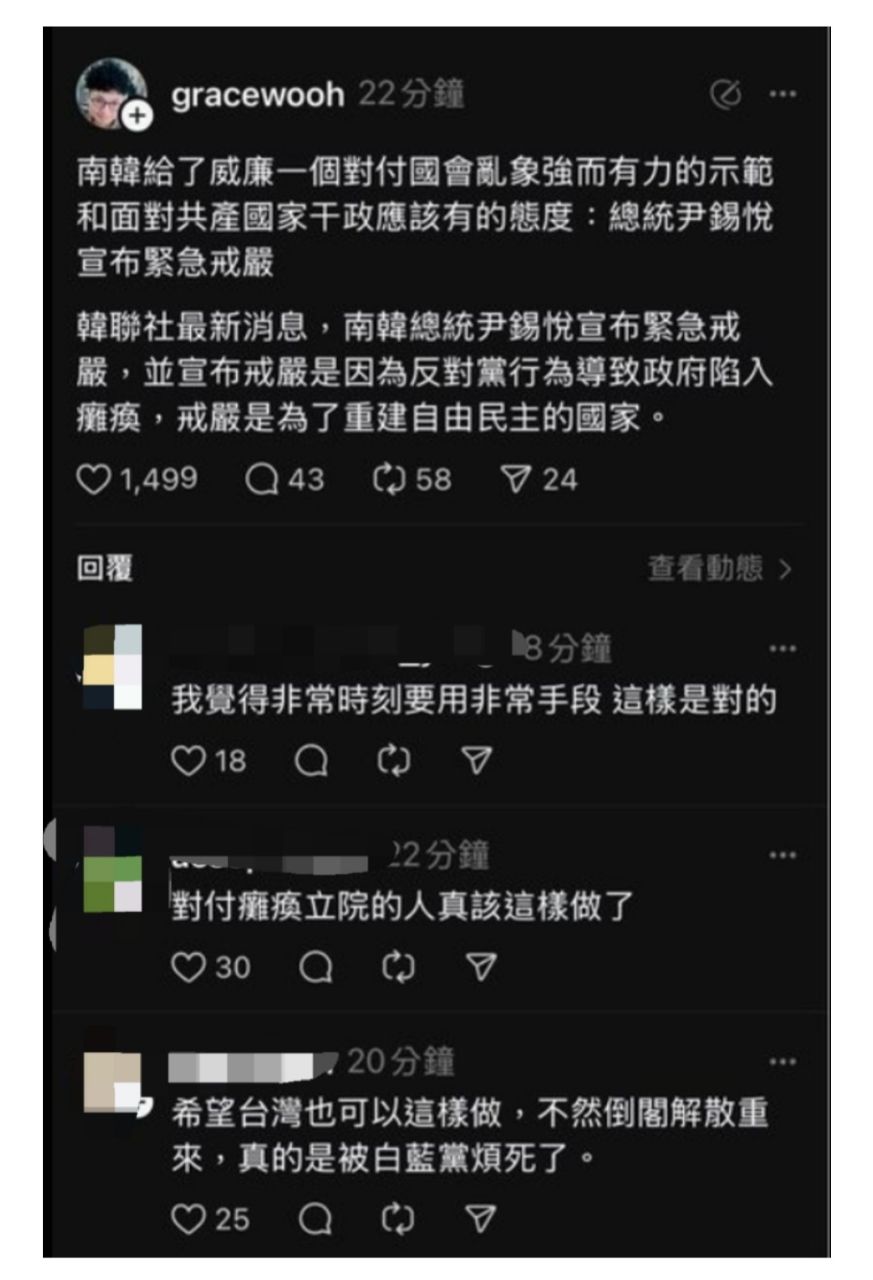Repost gracewooh's post with 58 reposts
The image size is (873, 1280).
point(387,480)
